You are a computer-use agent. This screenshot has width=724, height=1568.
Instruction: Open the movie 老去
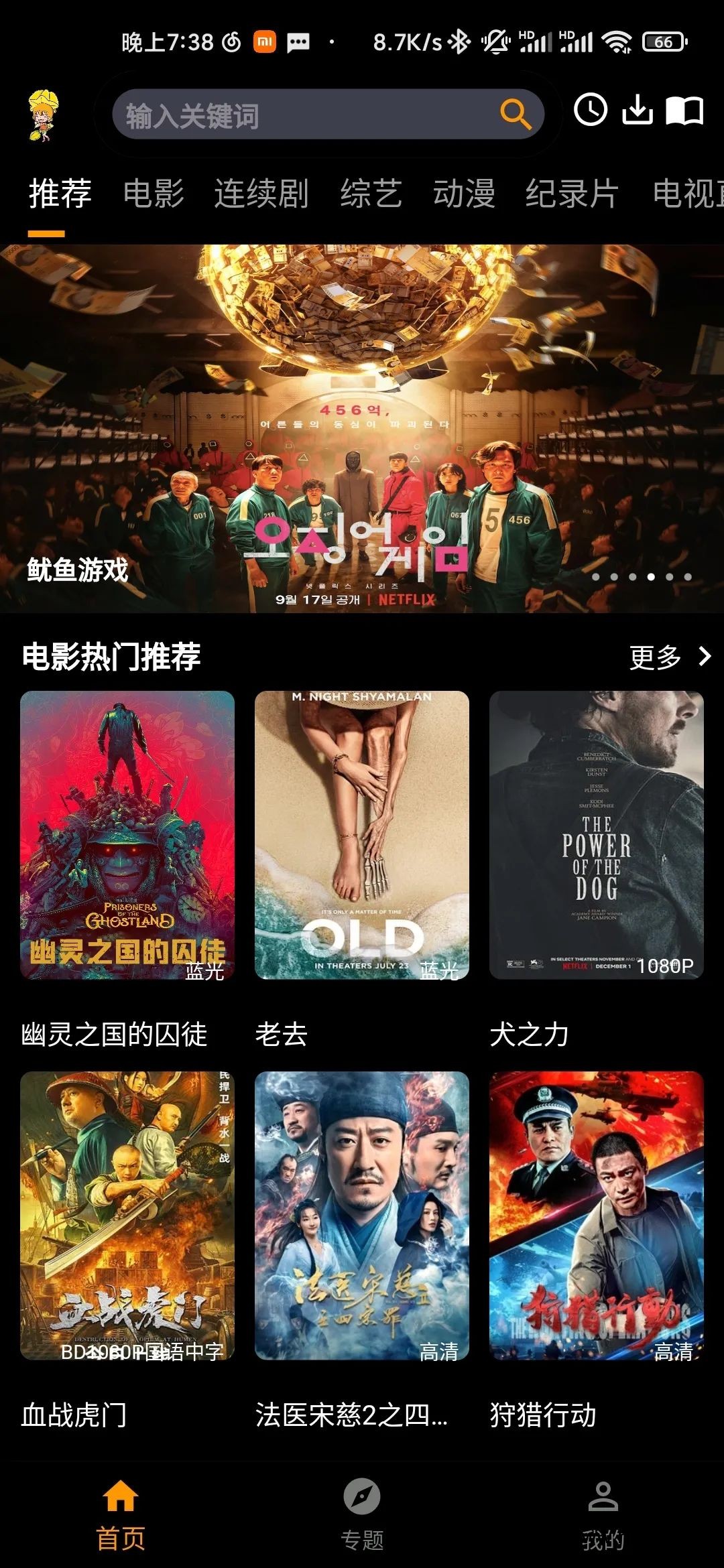(x=362, y=835)
